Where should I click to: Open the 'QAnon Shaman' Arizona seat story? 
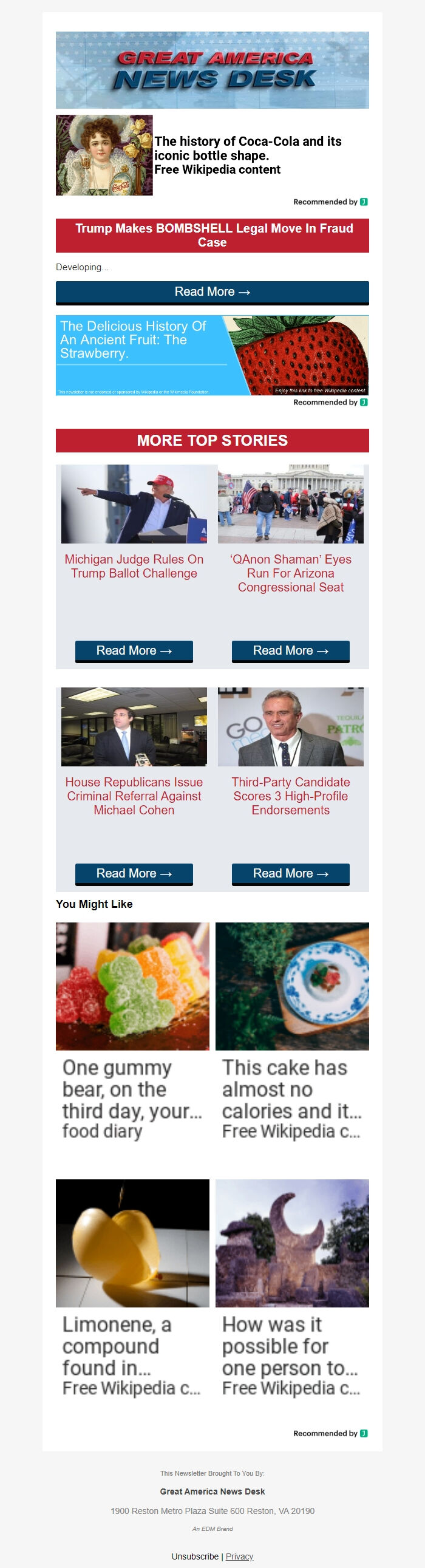coord(290,573)
